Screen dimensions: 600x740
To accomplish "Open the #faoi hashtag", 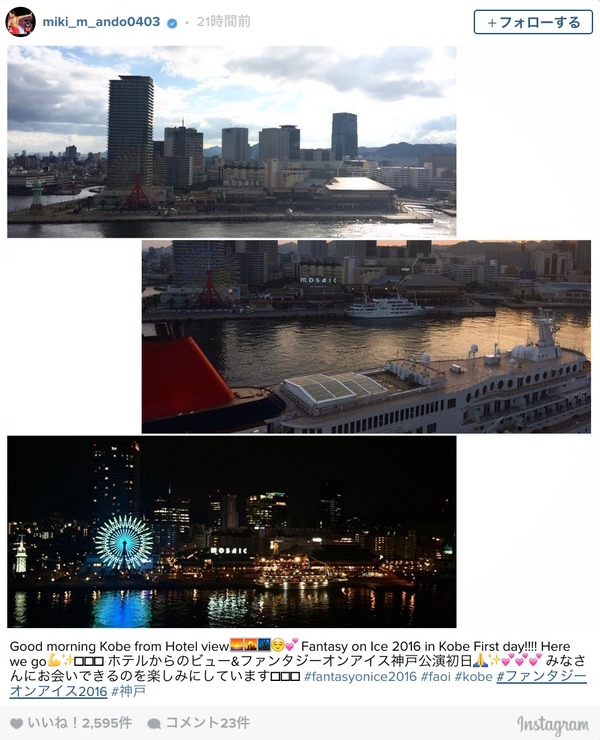I will point(435,677).
